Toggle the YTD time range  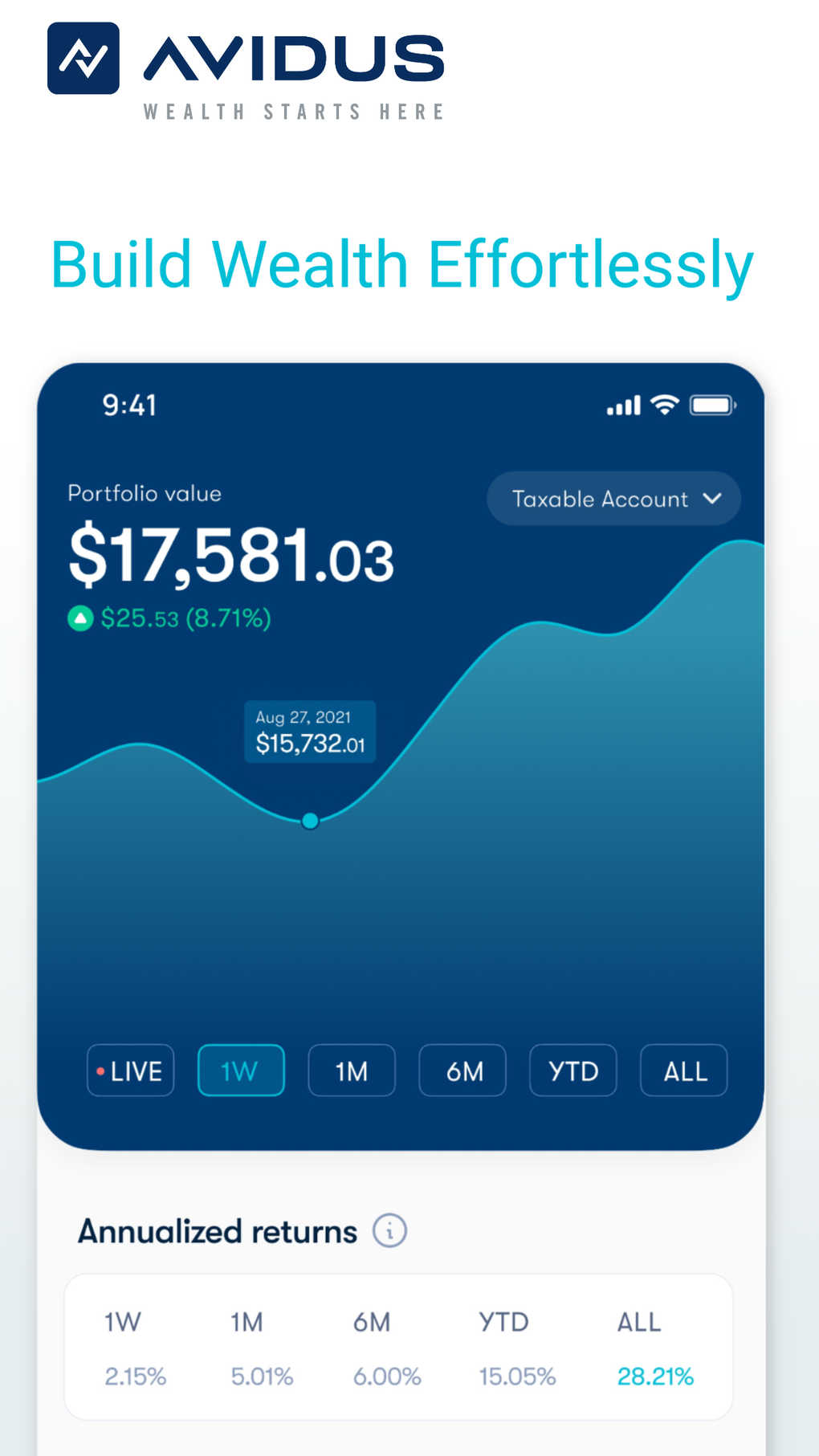pyautogui.click(x=572, y=1071)
